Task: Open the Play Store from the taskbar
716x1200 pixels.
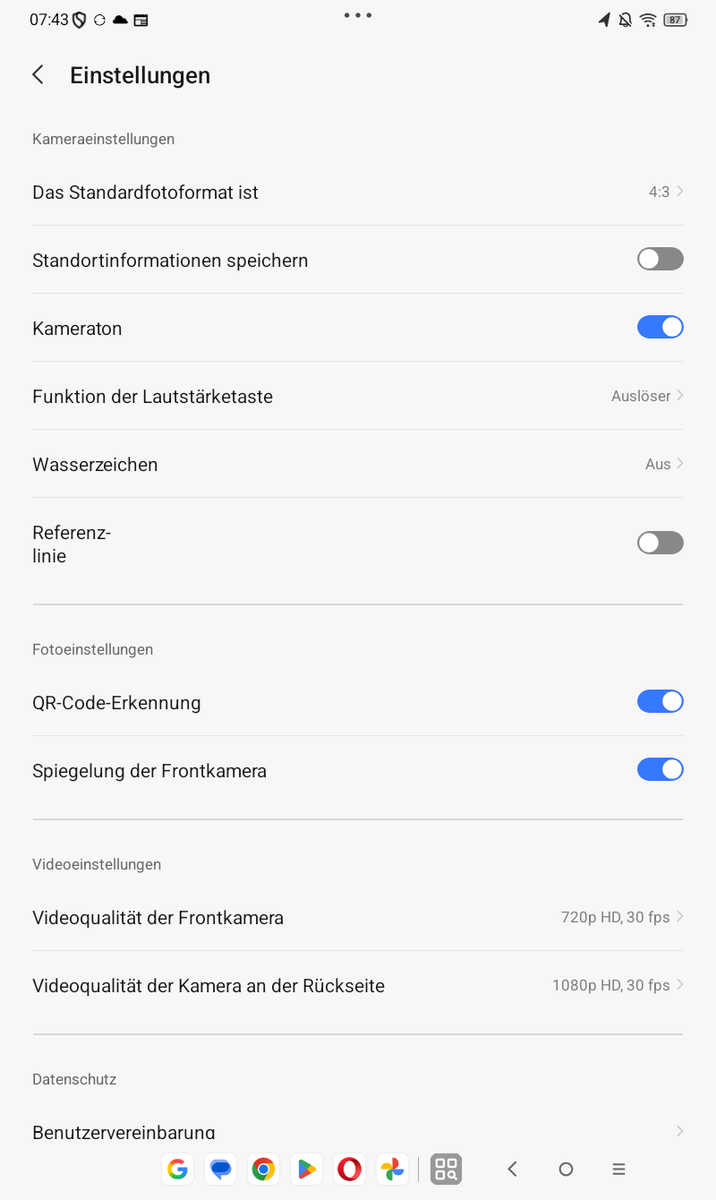Action: pyautogui.click(x=306, y=1169)
